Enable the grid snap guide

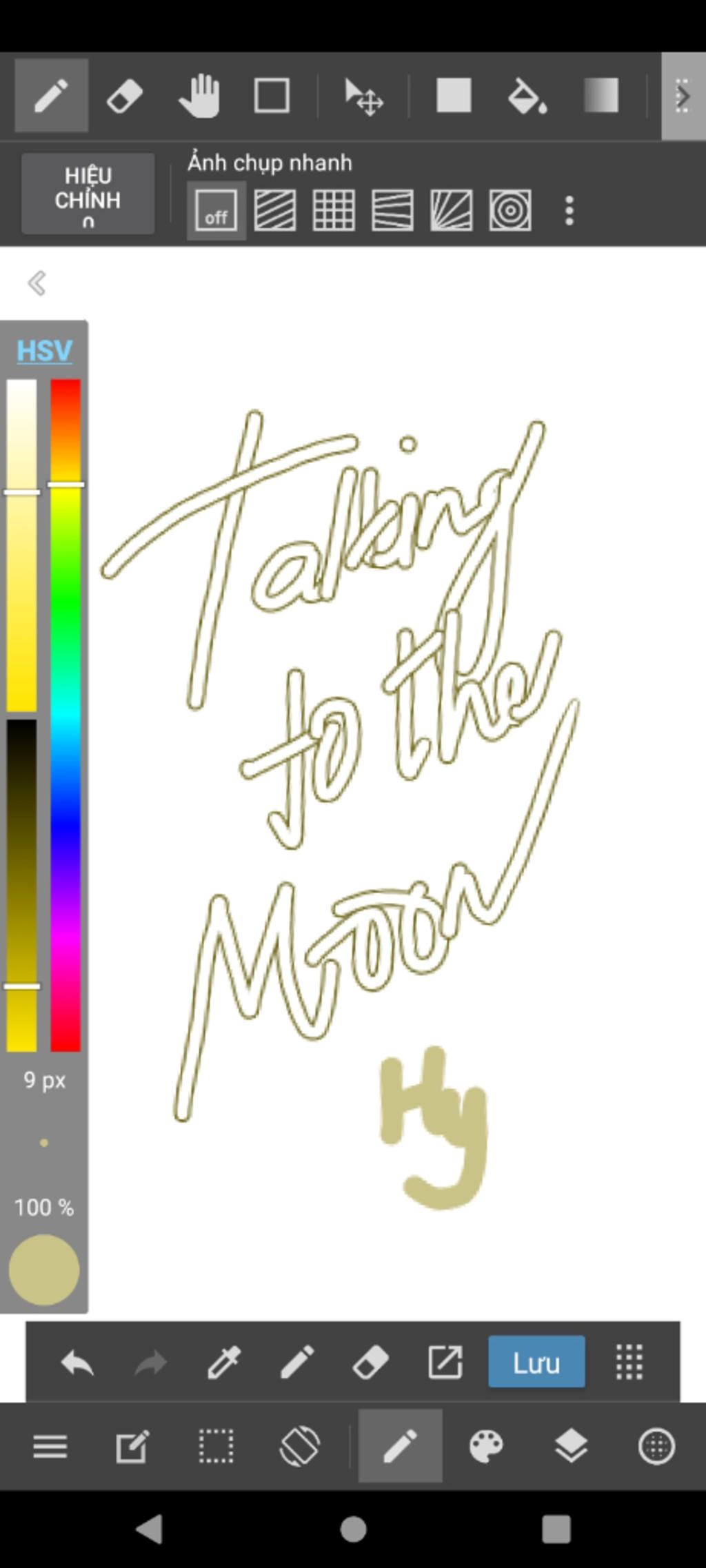pos(334,211)
